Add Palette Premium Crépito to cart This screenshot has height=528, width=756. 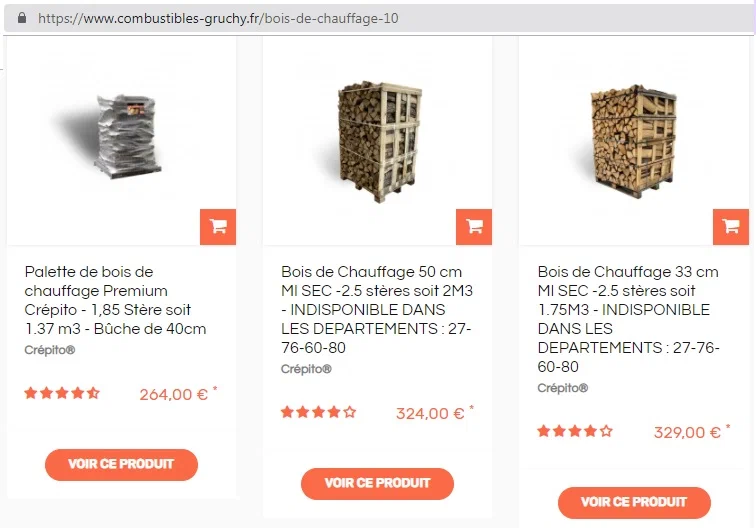pos(218,227)
